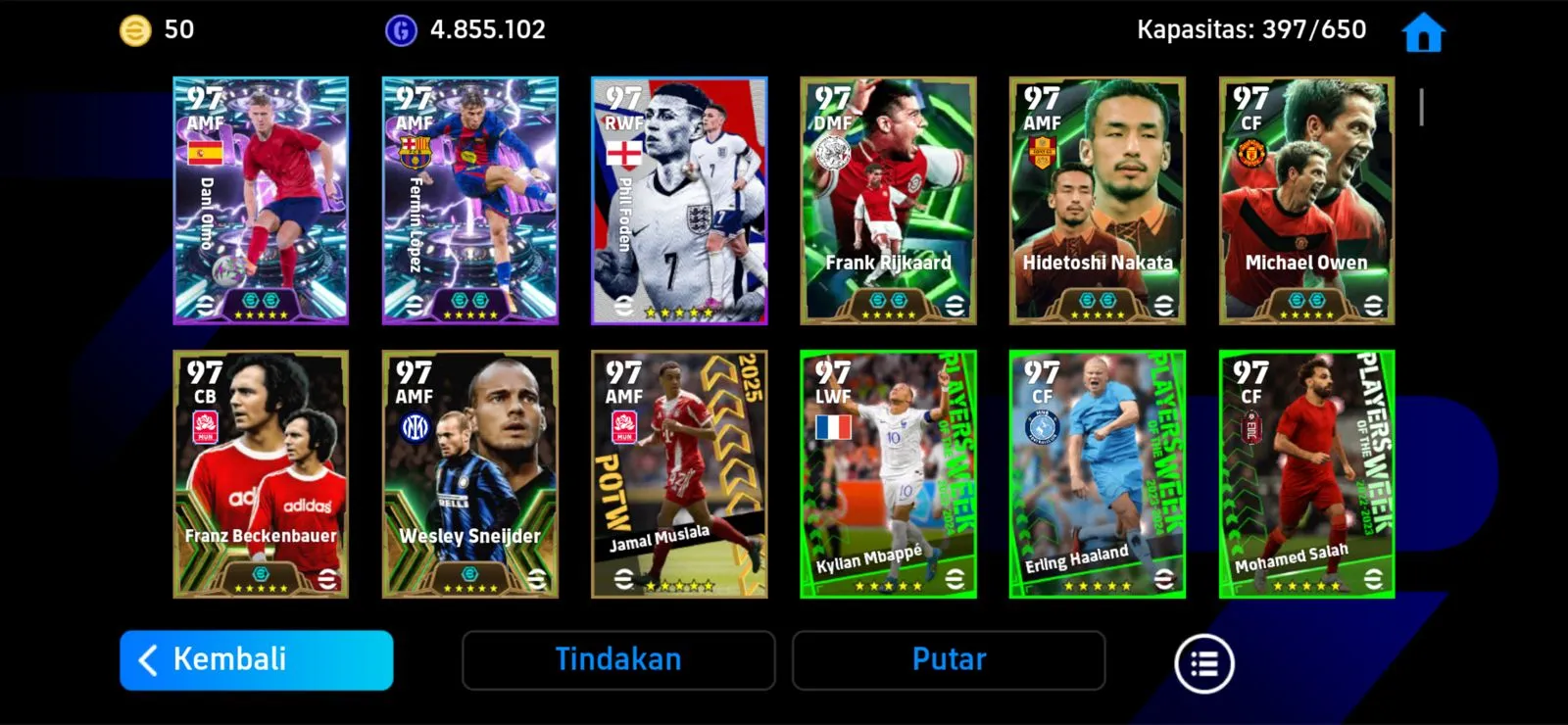Tap the Putar button
This screenshot has width=1568, height=725.
tap(949, 659)
